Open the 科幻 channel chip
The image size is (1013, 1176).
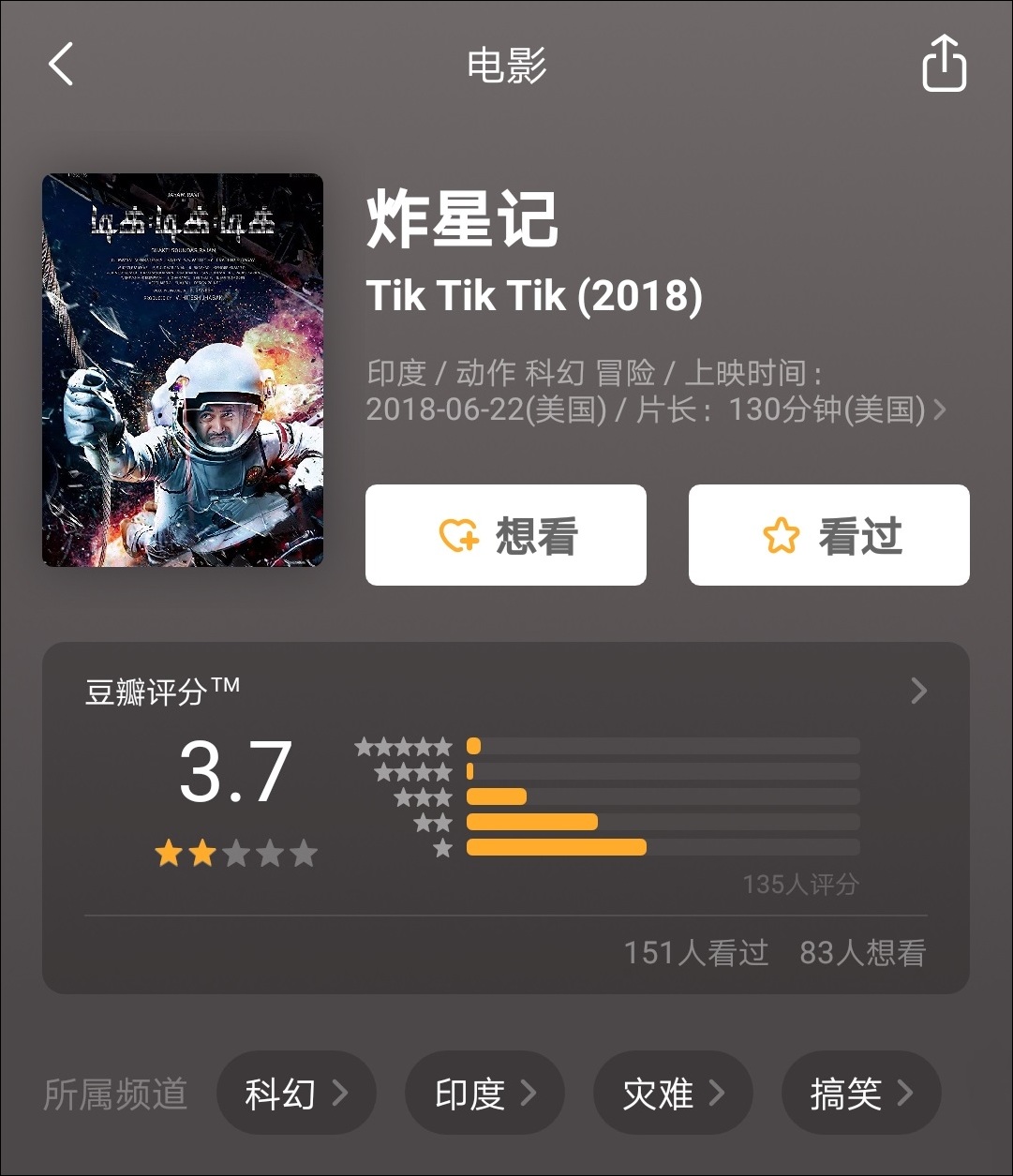tap(296, 1093)
